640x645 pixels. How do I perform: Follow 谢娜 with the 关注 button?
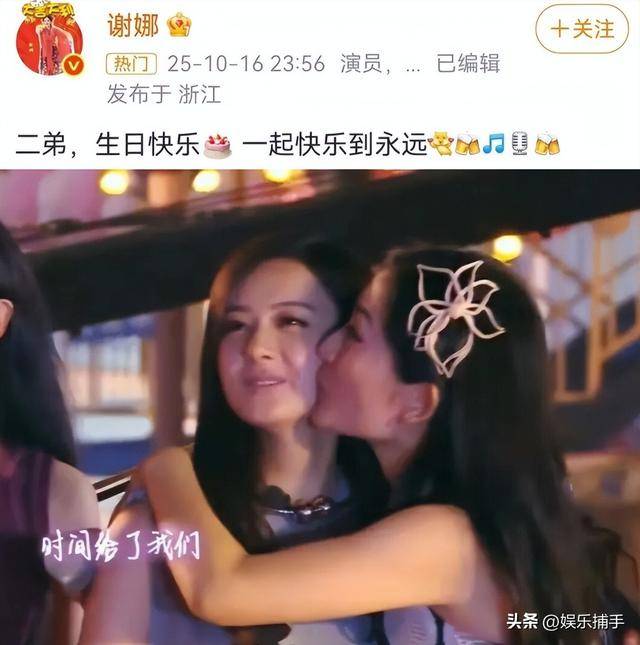pos(582,29)
